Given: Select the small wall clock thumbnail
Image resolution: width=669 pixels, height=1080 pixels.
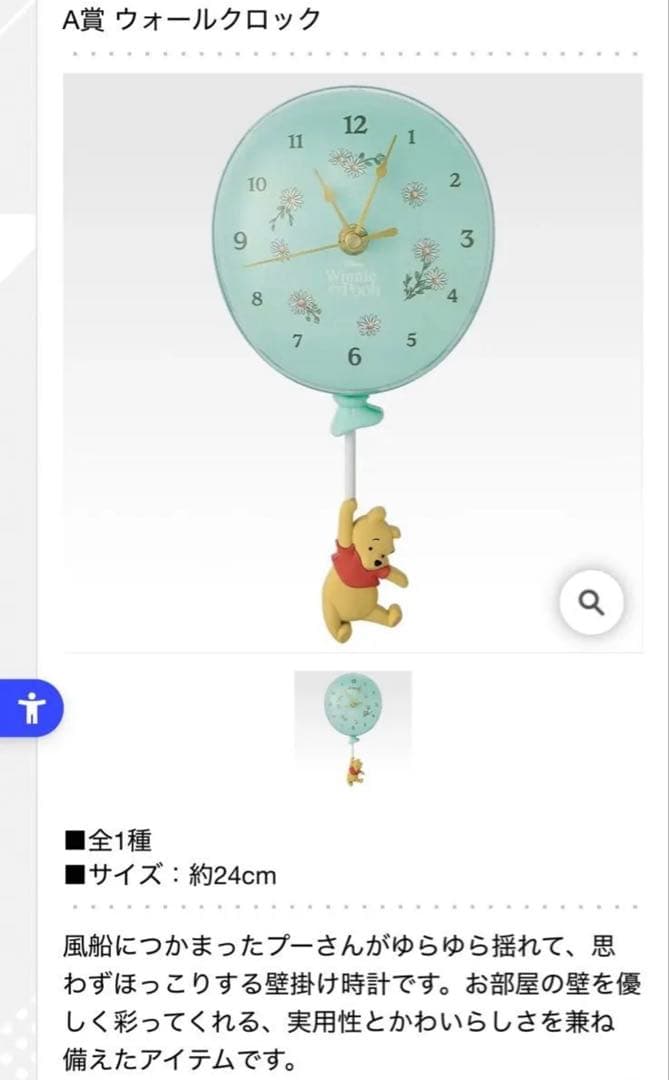Looking at the screenshot, I should [x=353, y=728].
